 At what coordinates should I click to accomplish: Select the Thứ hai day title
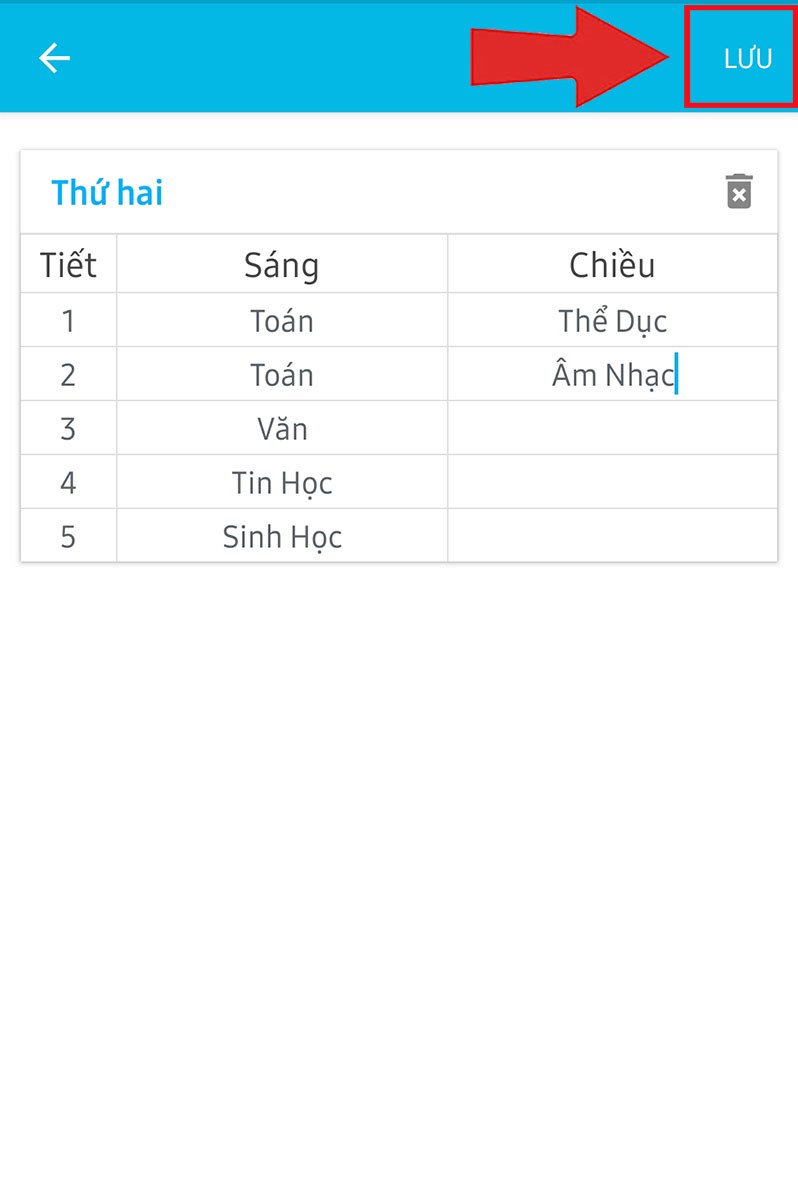(107, 193)
